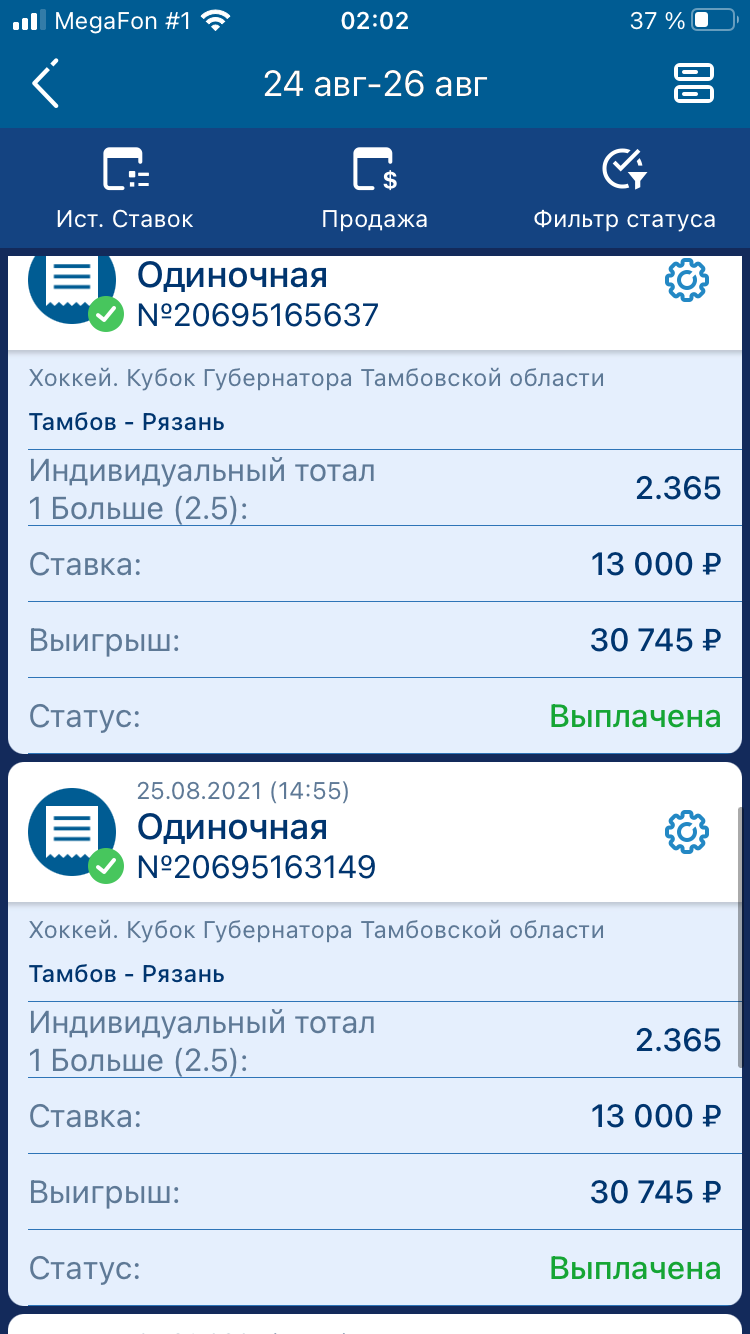Open Ист. Ставок bet history
Image resolution: width=750 pixels, height=1334 pixels.
(x=125, y=190)
